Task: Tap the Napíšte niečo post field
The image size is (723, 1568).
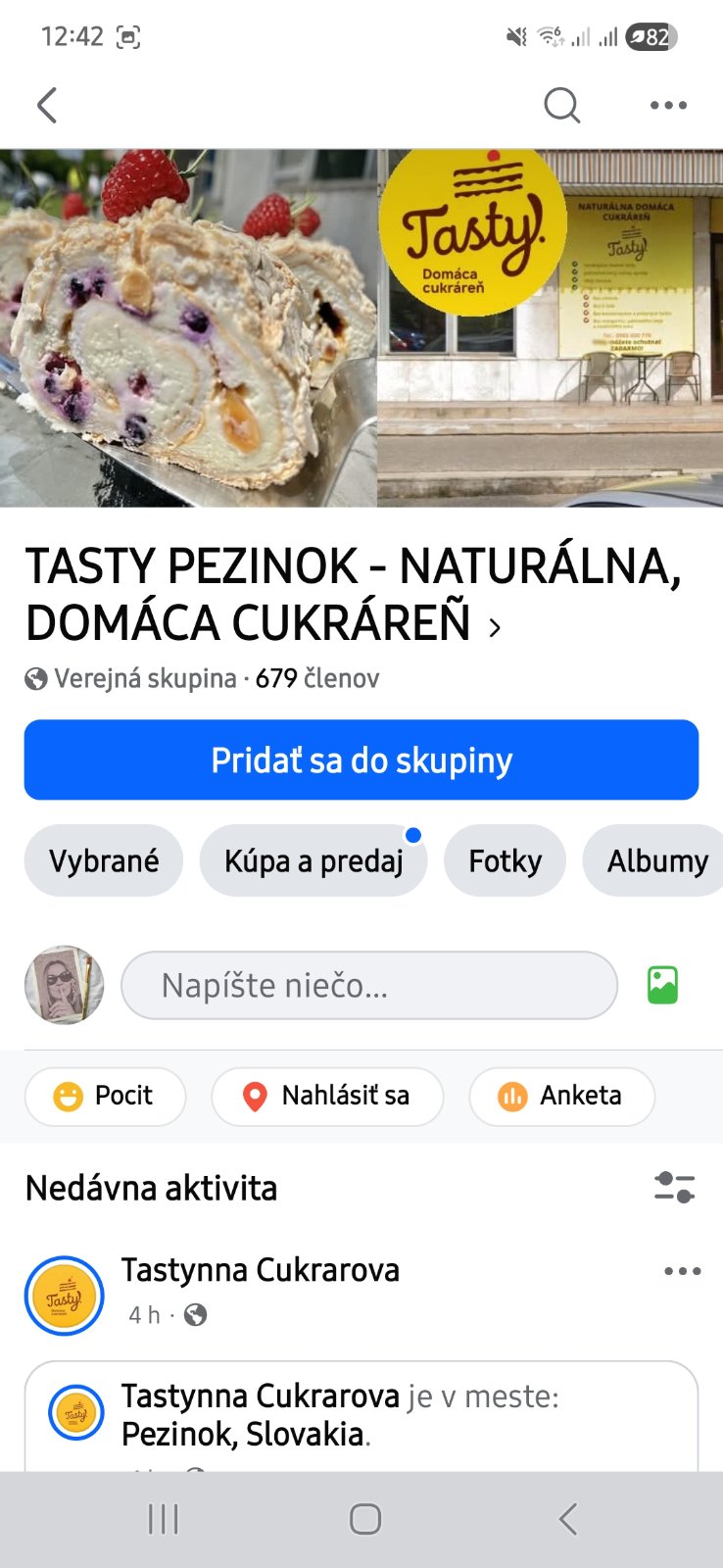Action: [368, 985]
